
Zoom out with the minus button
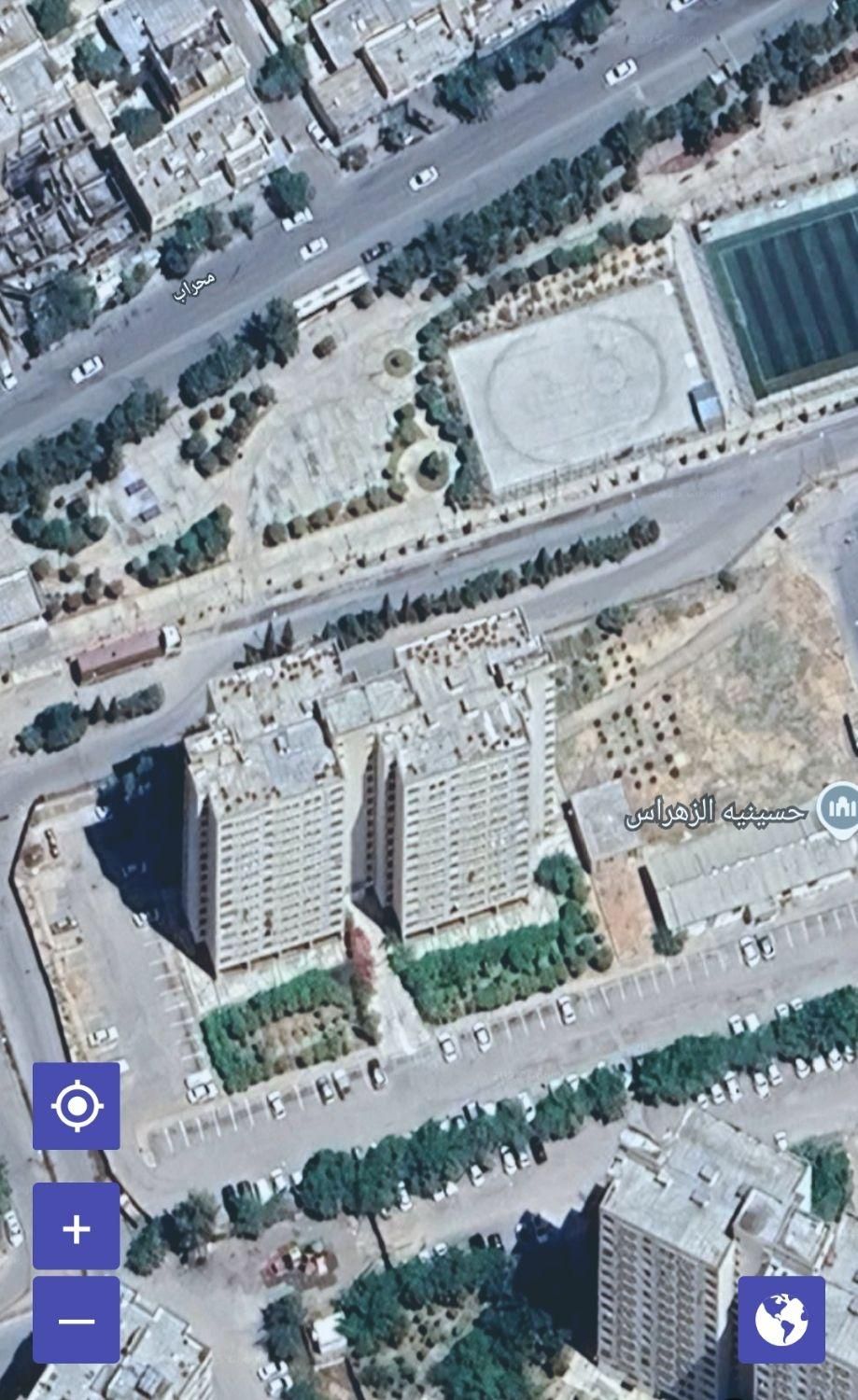coord(76,1320)
